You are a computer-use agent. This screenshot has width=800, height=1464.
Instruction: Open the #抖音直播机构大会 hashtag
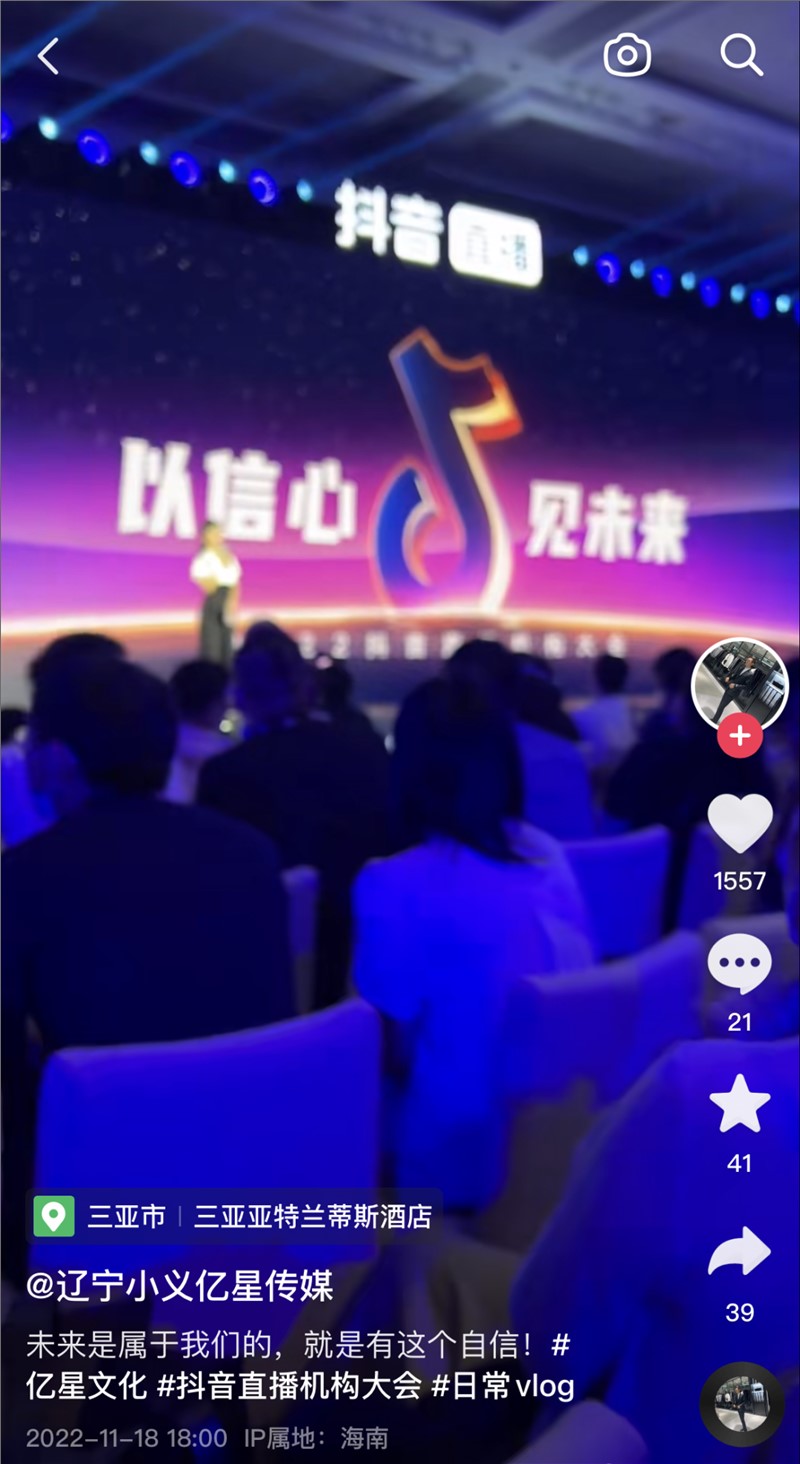[x=288, y=1387]
